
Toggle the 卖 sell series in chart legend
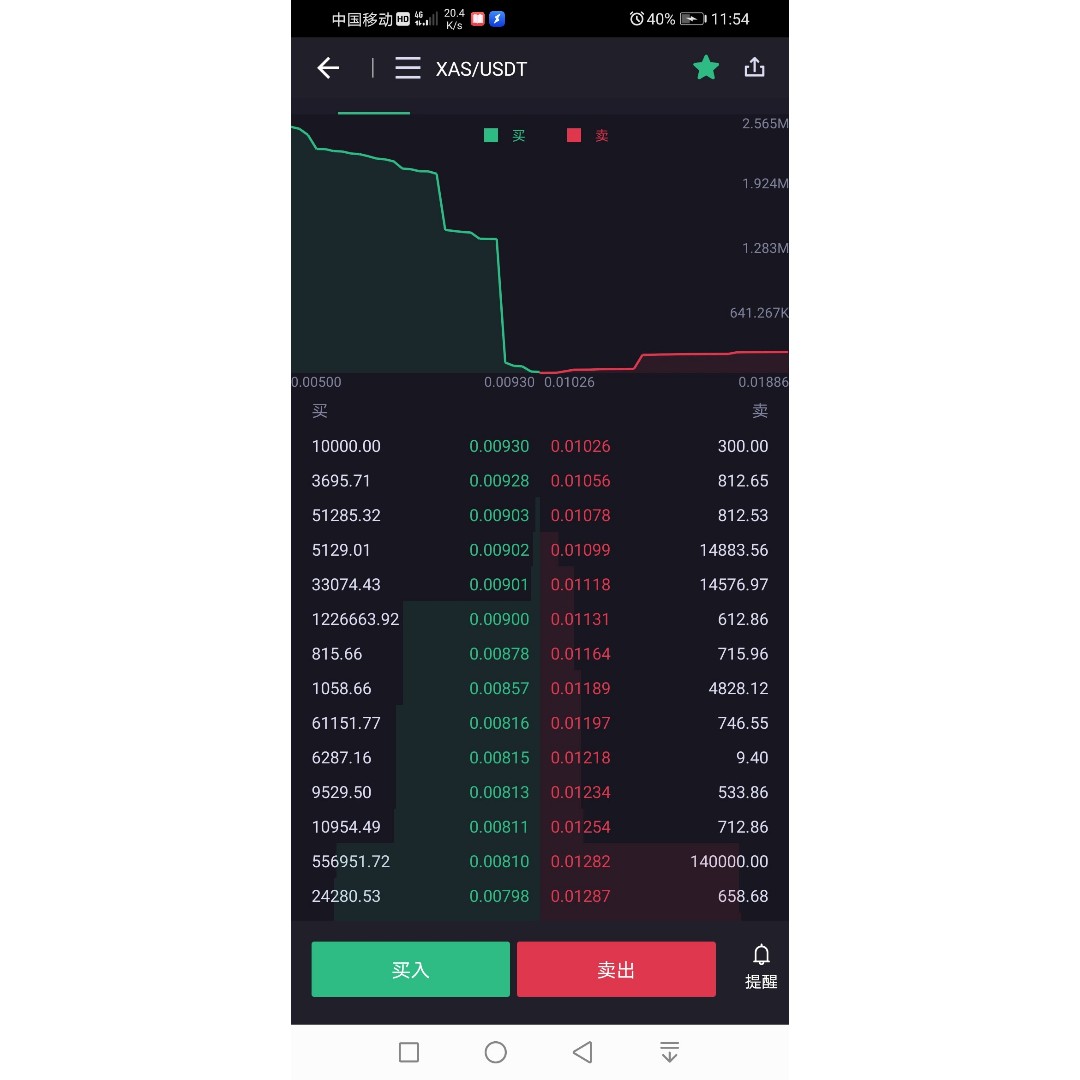tap(588, 136)
